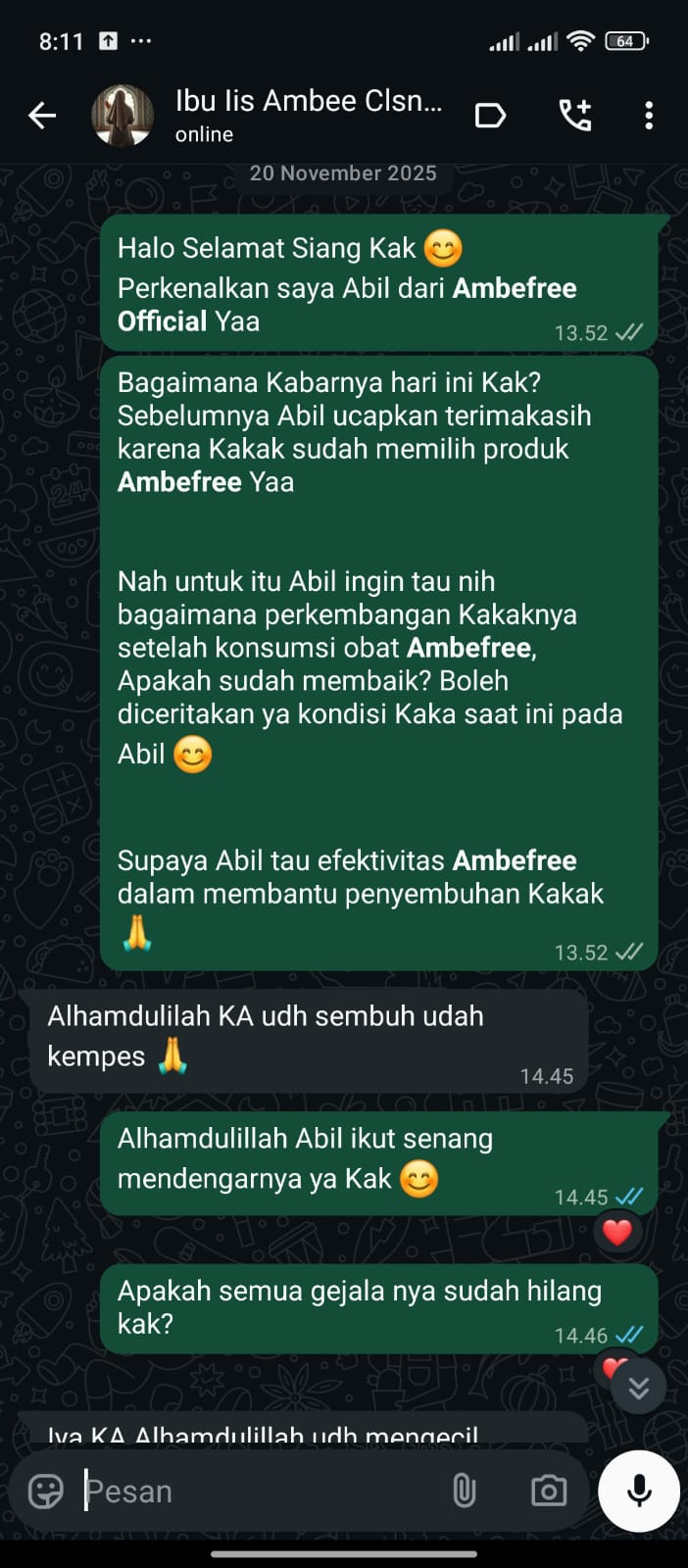Open the emoji and sticker picker
The height and width of the screenshot is (1568, 688).
[46, 1491]
